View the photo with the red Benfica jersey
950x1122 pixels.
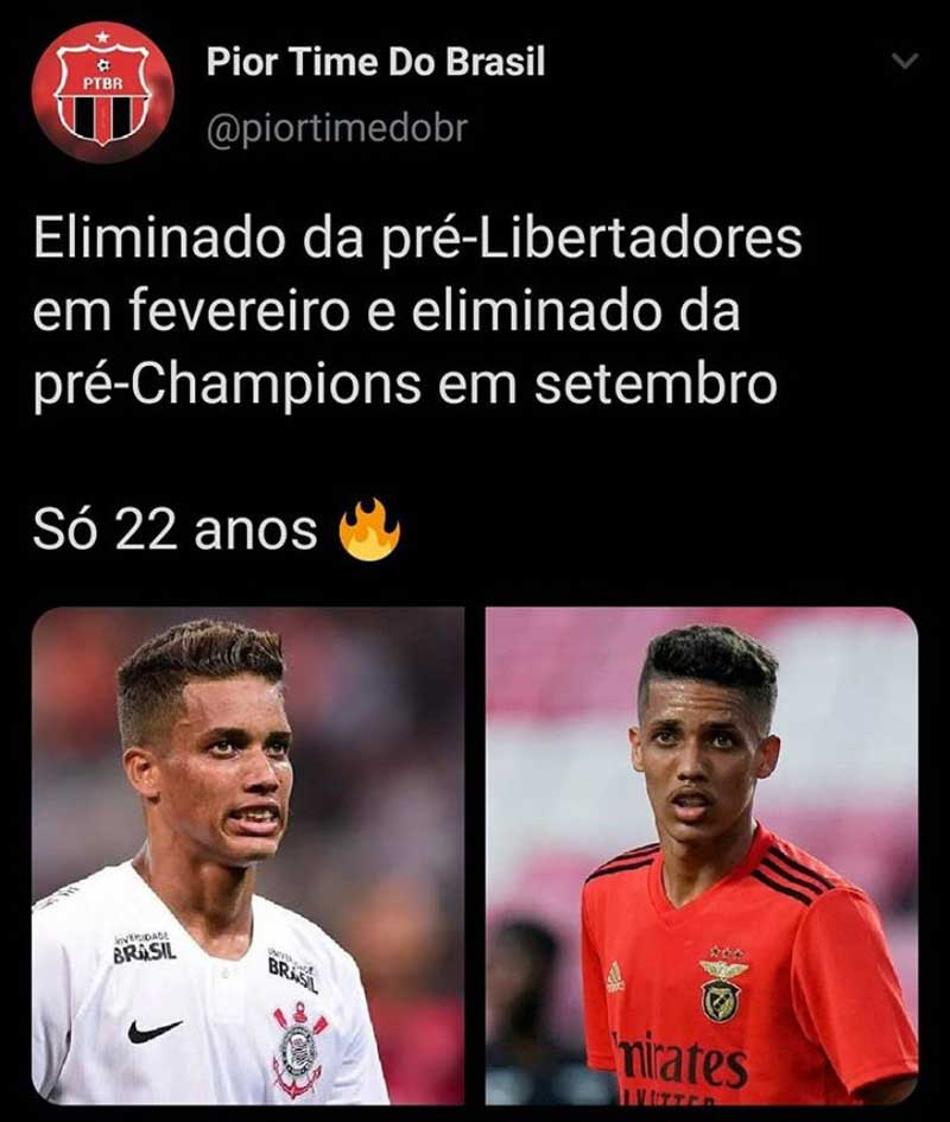pyautogui.click(x=701, y=855)
